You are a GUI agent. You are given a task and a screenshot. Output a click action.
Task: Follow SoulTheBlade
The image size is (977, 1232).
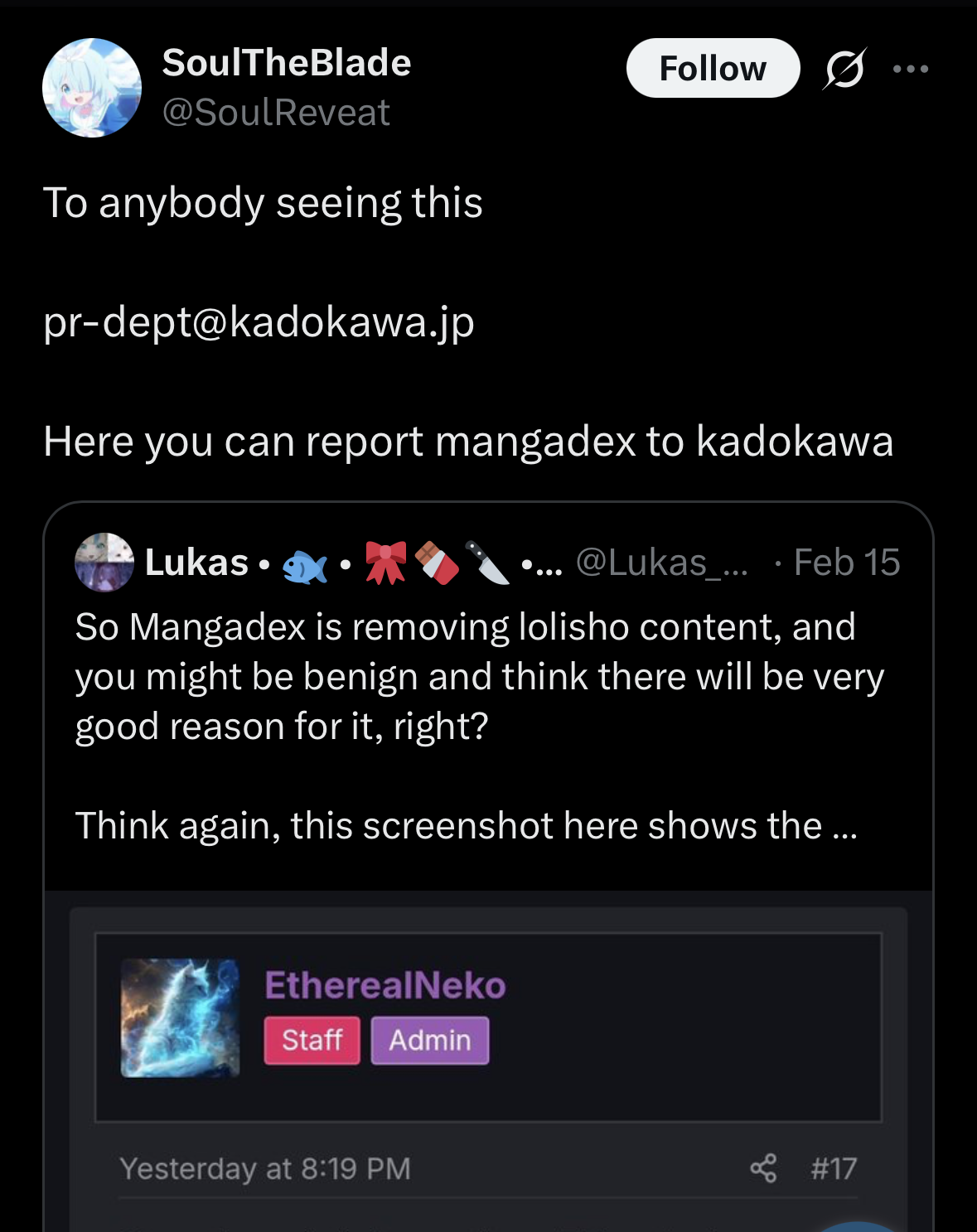pos(713,68)
